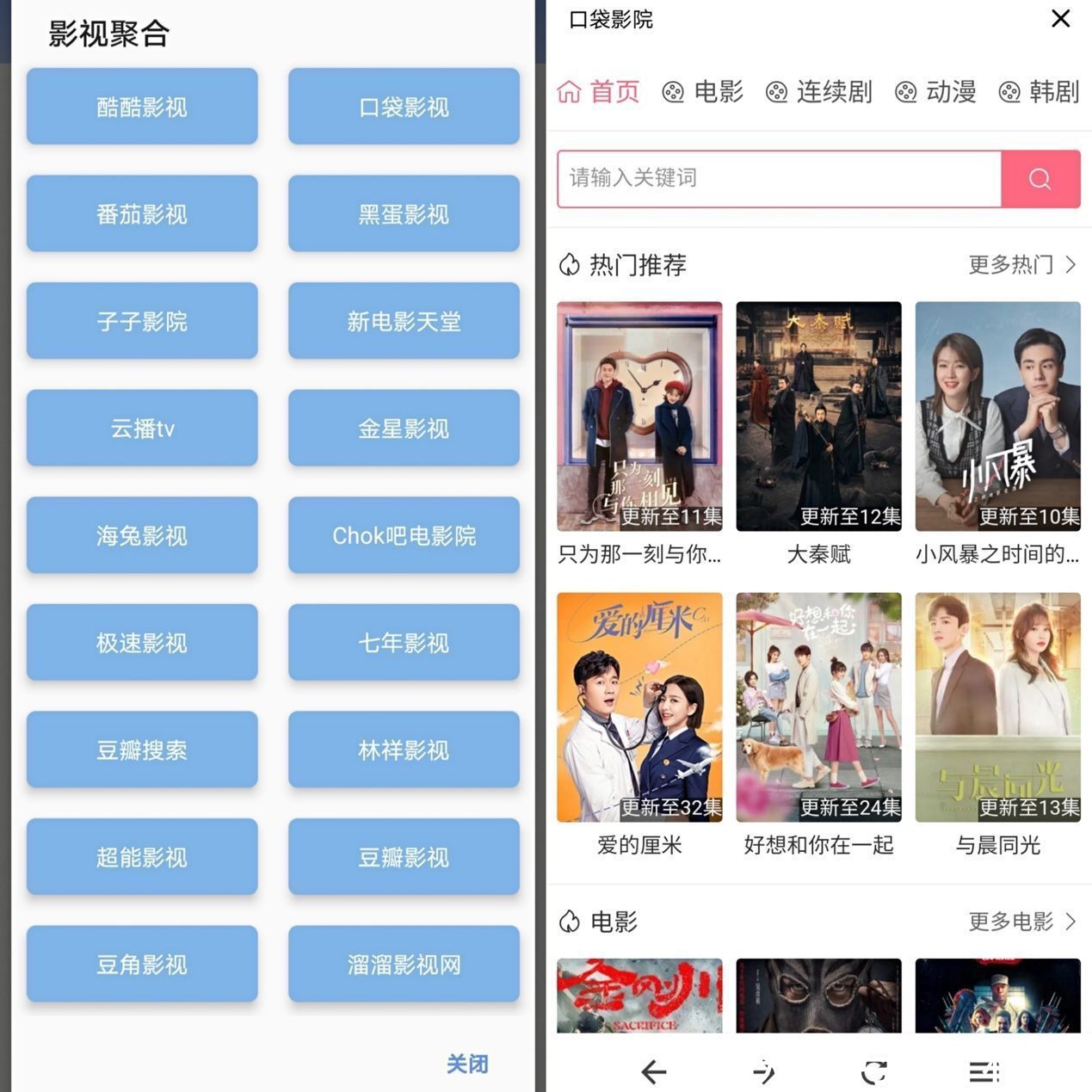Open the 酷酷影视 source

[x=142, y=107]
